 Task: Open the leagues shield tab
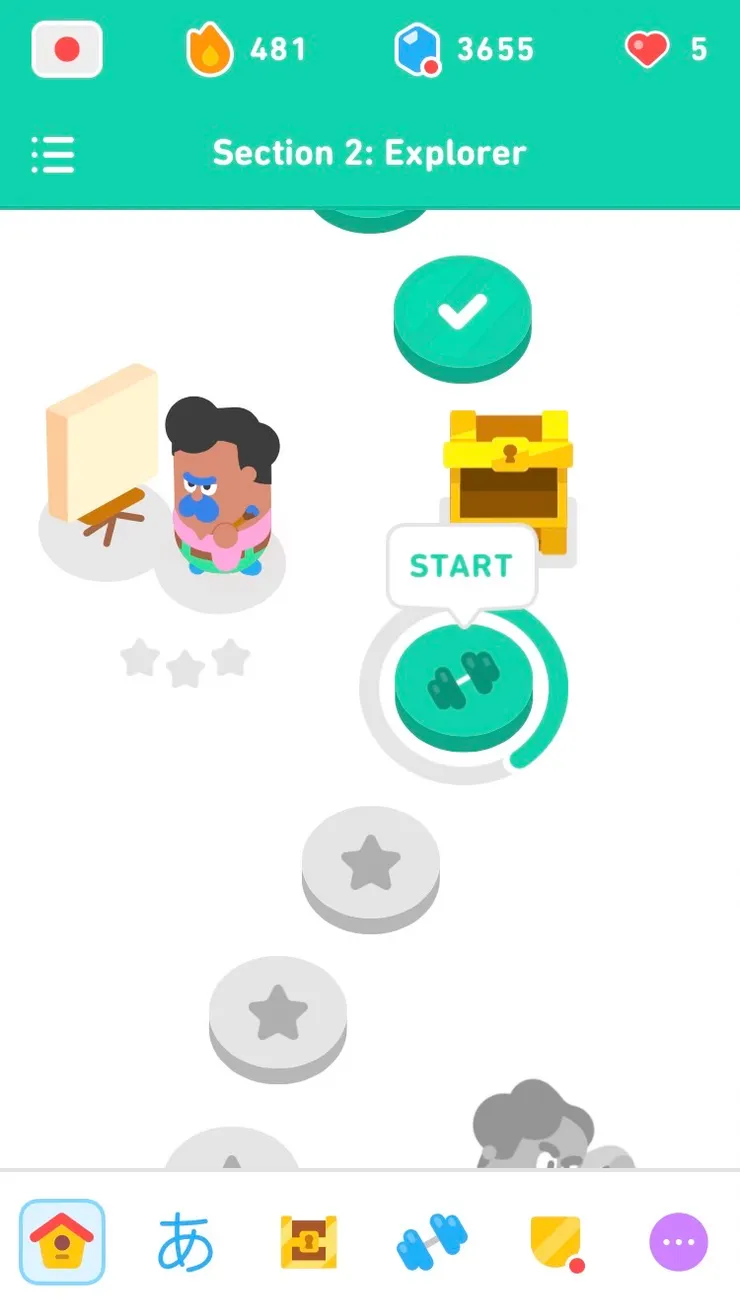[555, 1242]
